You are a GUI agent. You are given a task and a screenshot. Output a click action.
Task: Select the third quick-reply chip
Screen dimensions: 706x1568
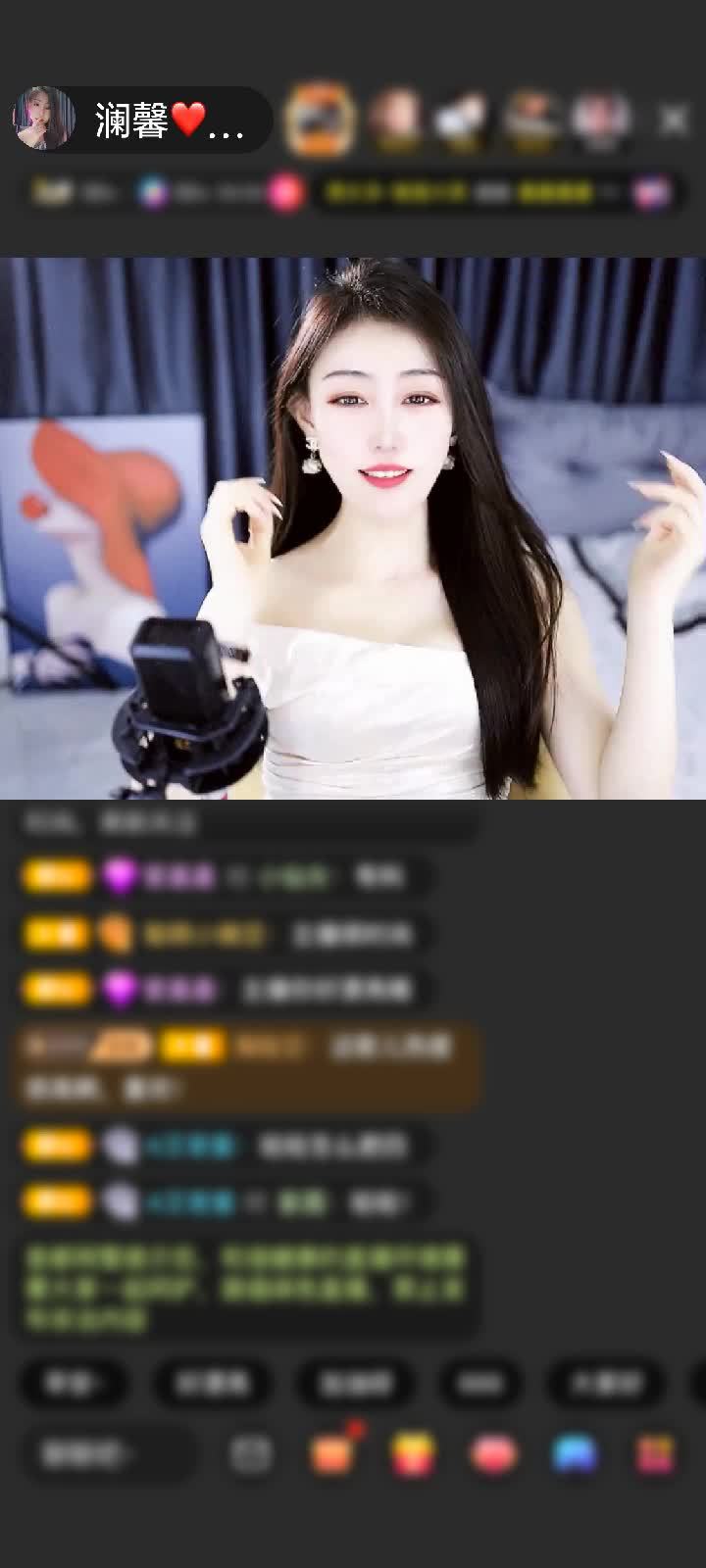356,1383
